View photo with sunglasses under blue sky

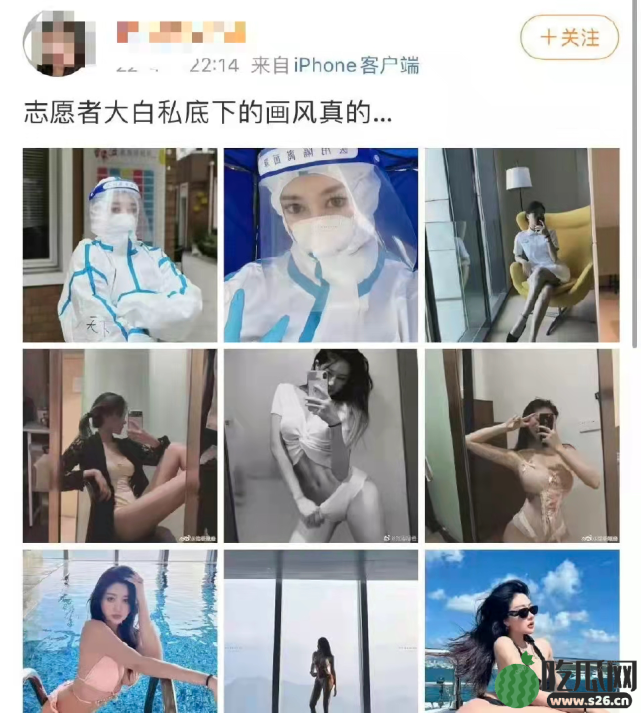(521, 630)
